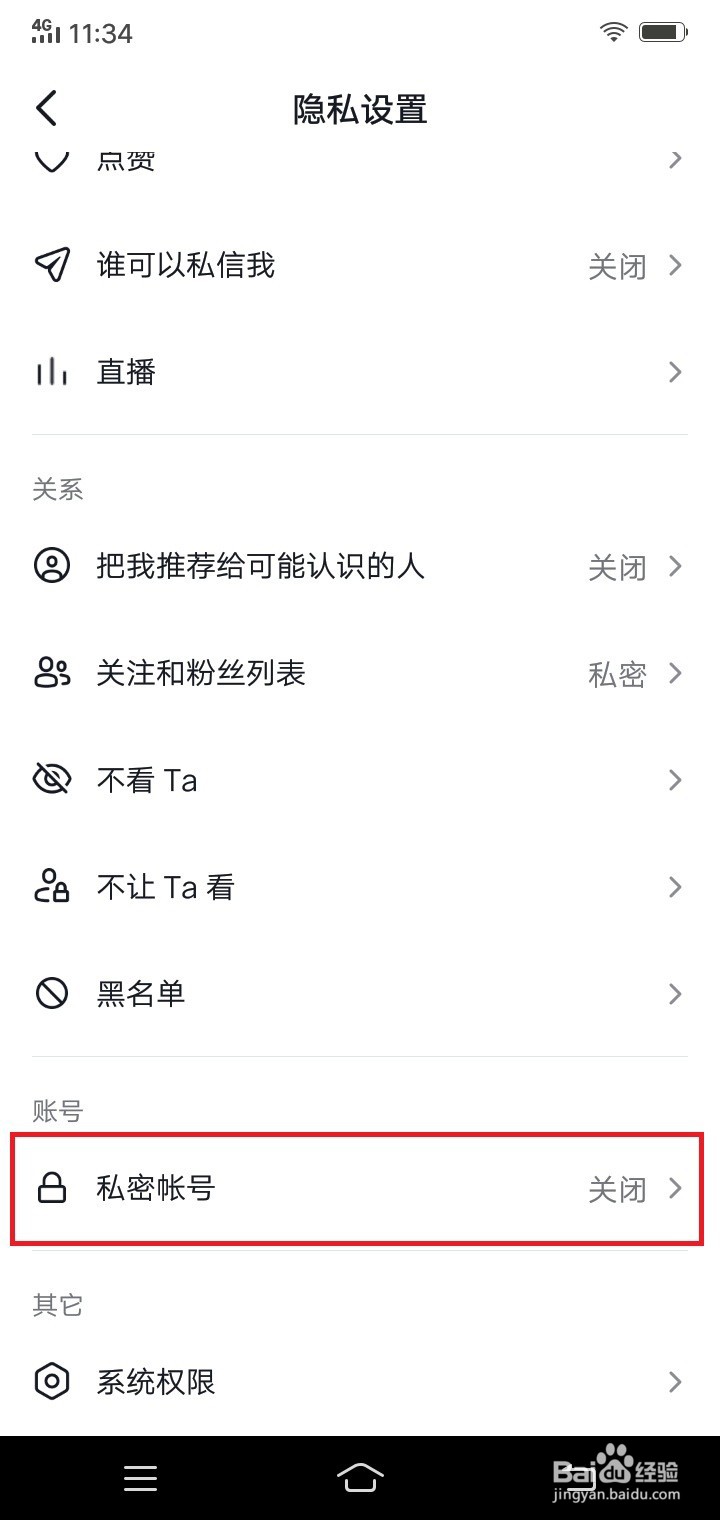Click the hexagon icon beside 系统权限
The image size is (720, 1520).
[51, 1381]
